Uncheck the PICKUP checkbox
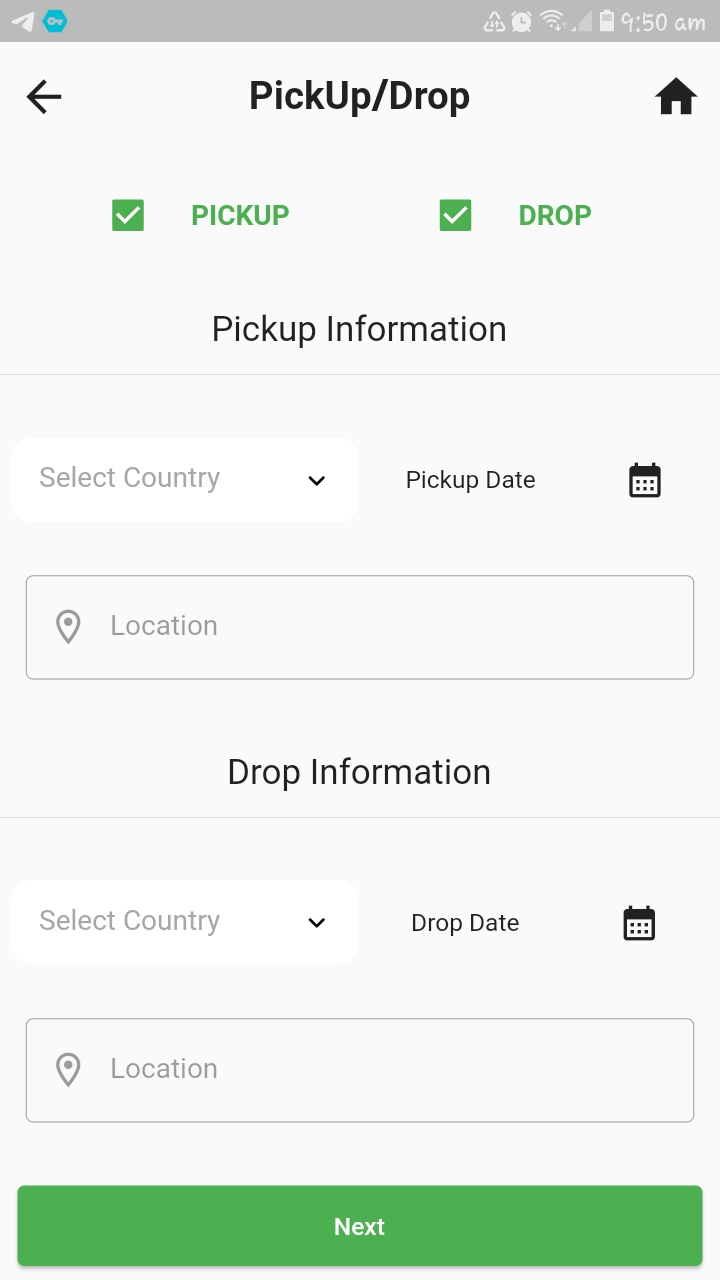The image size is (720, 1280). (128, 215)
